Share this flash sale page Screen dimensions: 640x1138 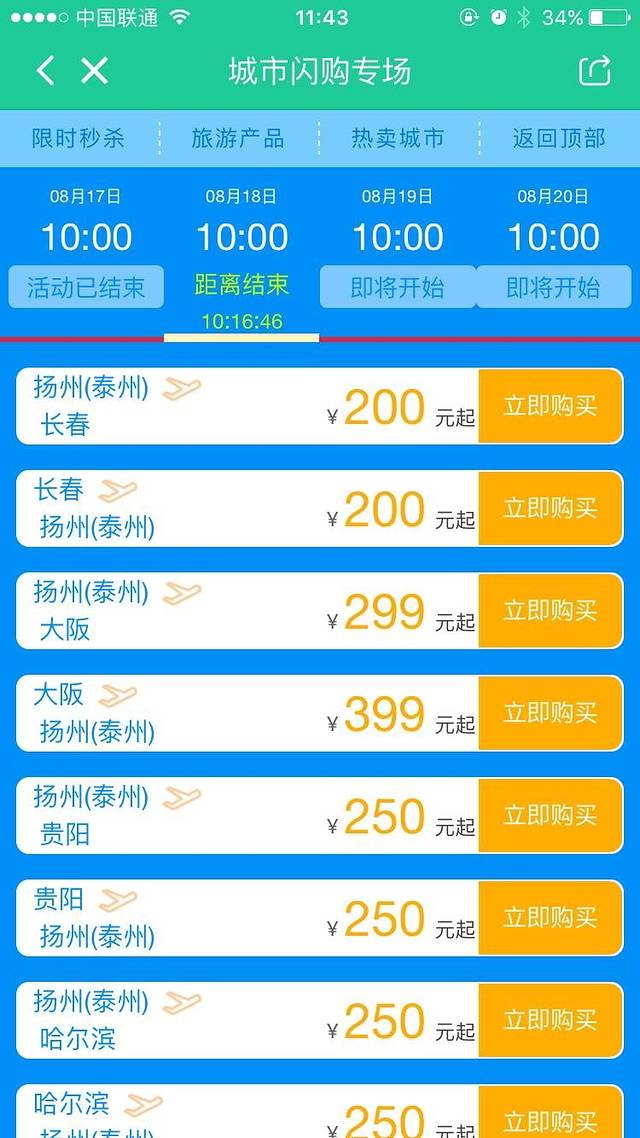click(x=594, y=71)
